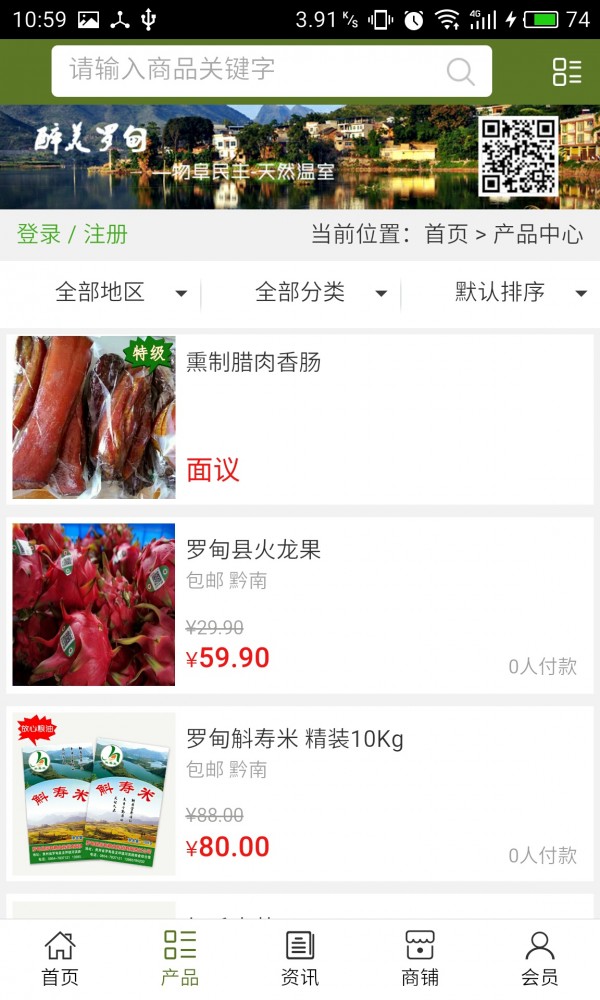View the 罗甸县火龙果 product
Image resolution: width=600 pixels, height=1000 pixels.
[x=300, y=604]
